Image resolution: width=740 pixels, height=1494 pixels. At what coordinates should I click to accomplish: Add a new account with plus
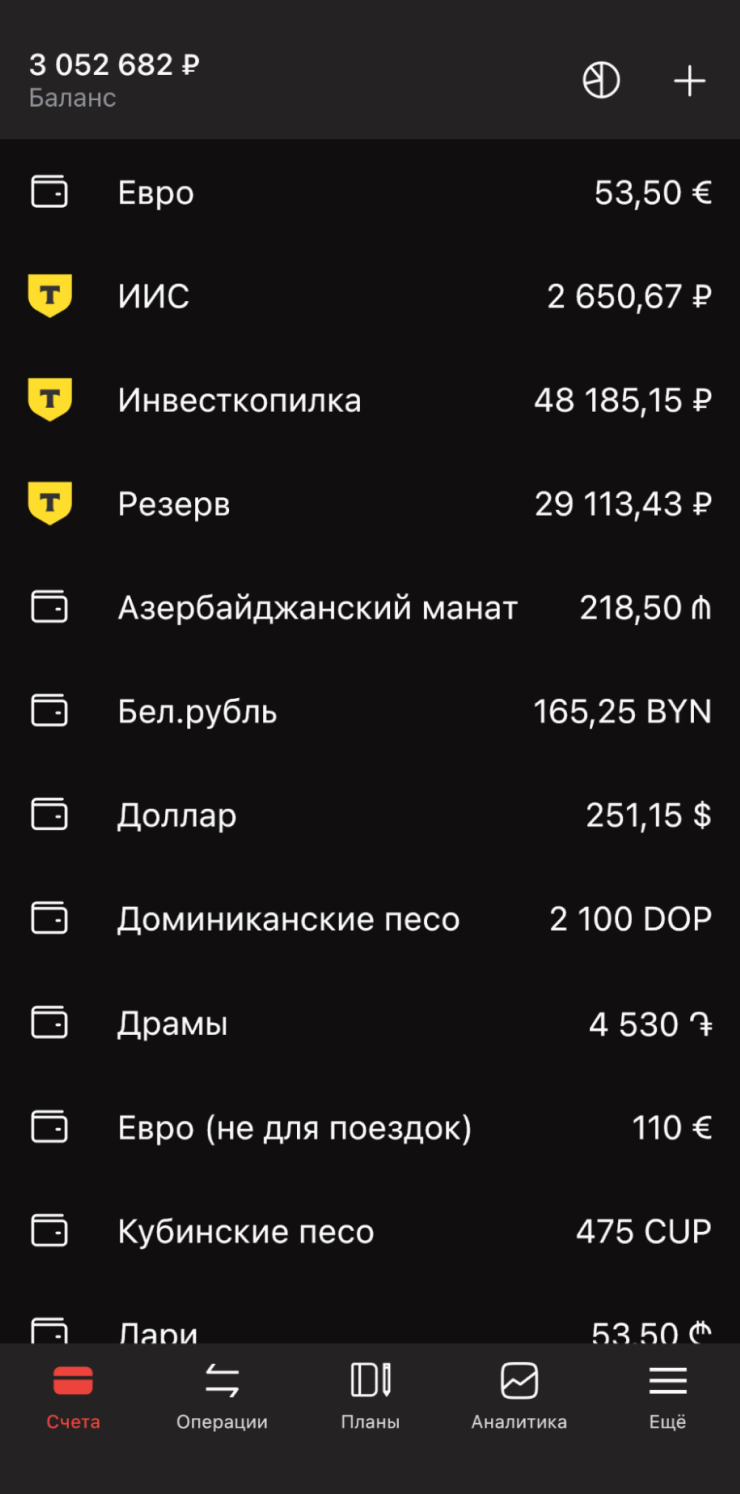(689, 81)
